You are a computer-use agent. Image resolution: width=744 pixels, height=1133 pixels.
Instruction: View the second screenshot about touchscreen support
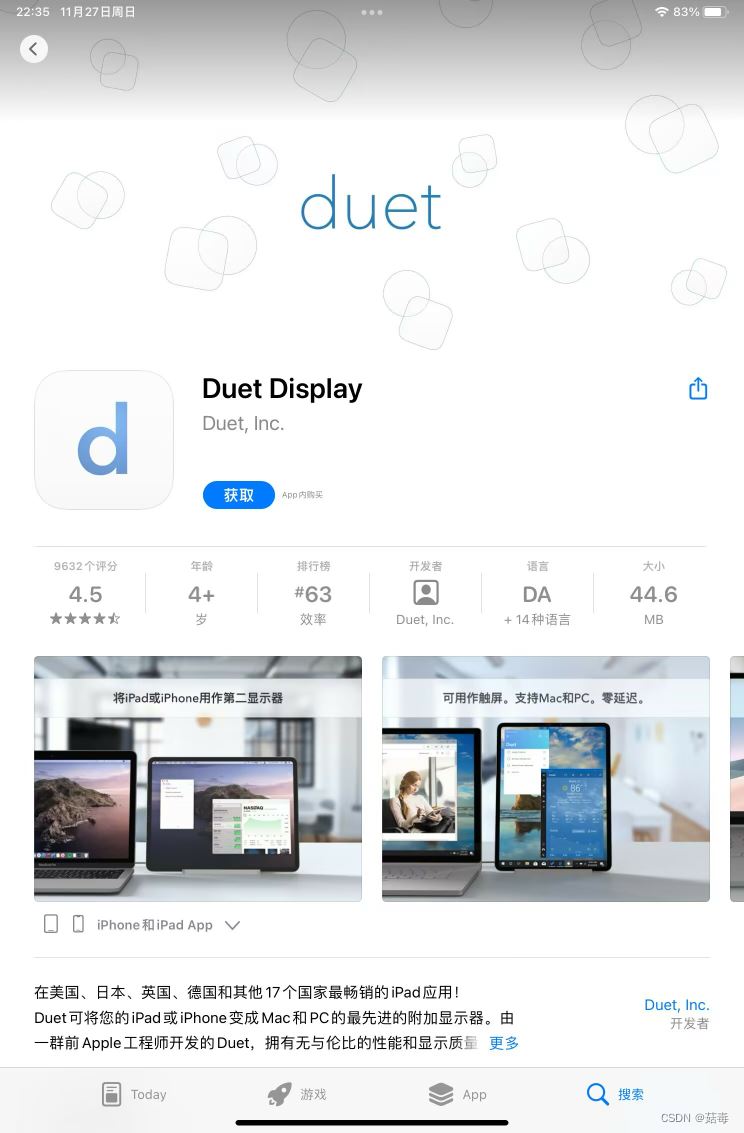[545, 778]
